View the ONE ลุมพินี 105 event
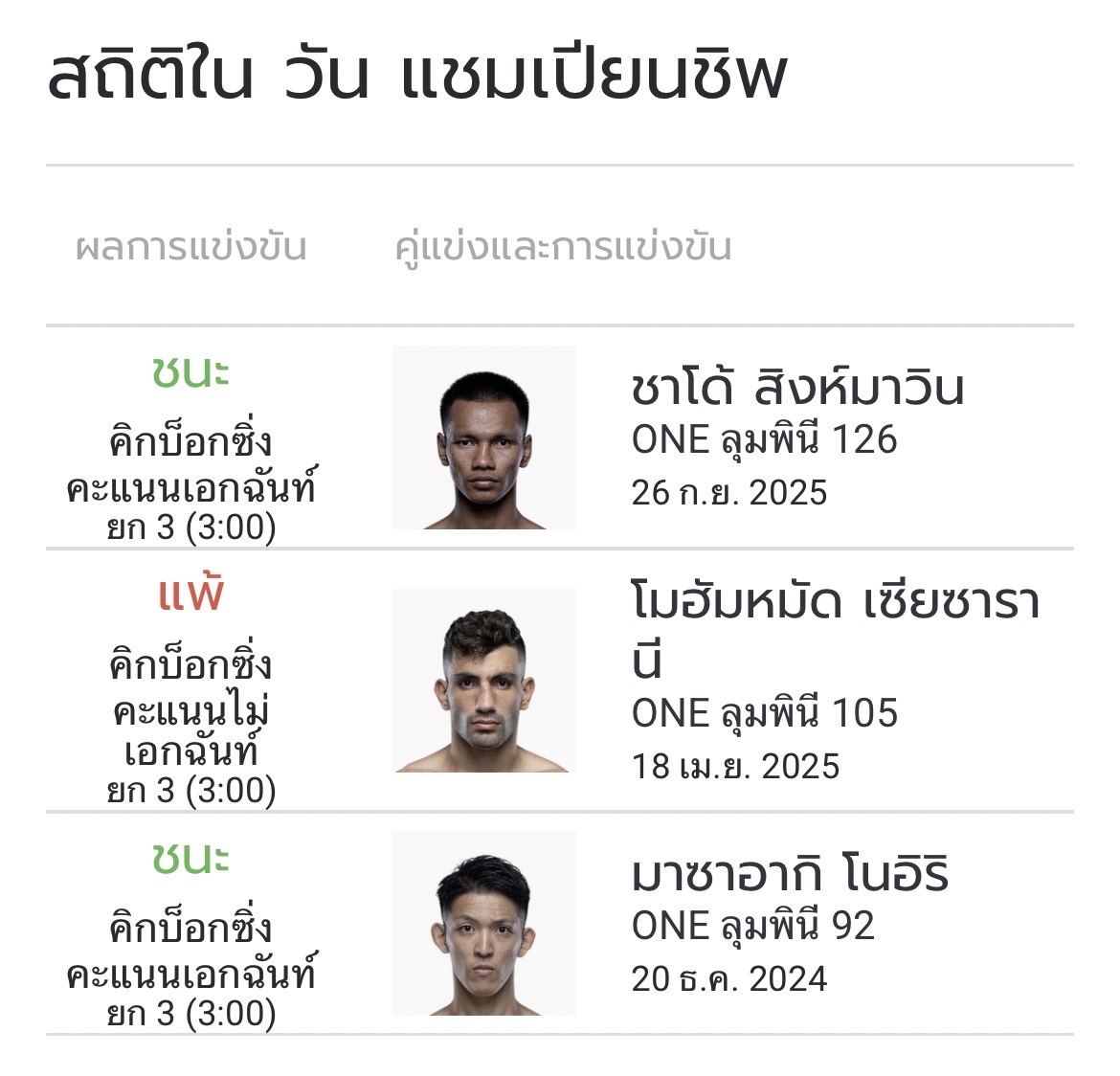The height and width of the screenshot is (1076, 1120). pos(764,713)
